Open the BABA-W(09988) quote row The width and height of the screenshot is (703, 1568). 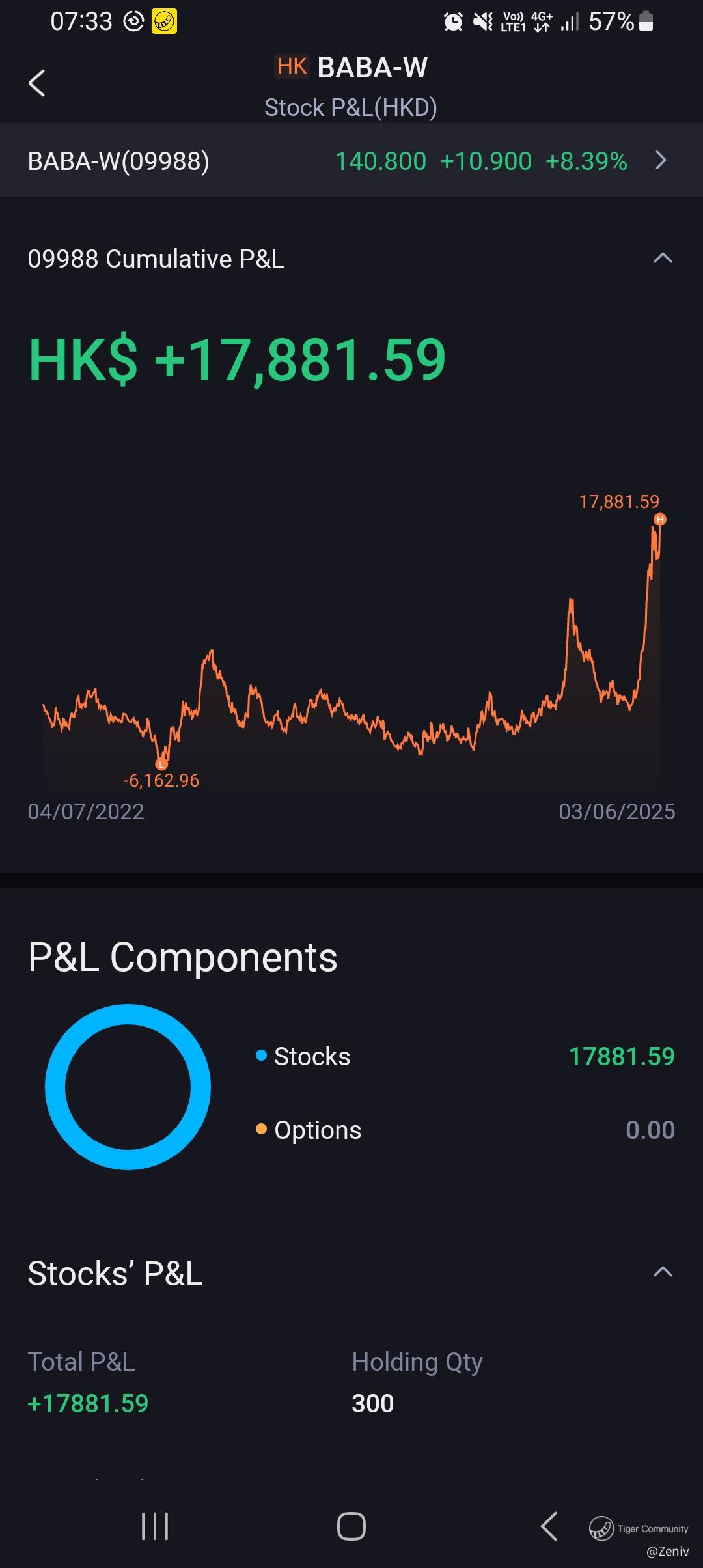(x=351, y=161)
